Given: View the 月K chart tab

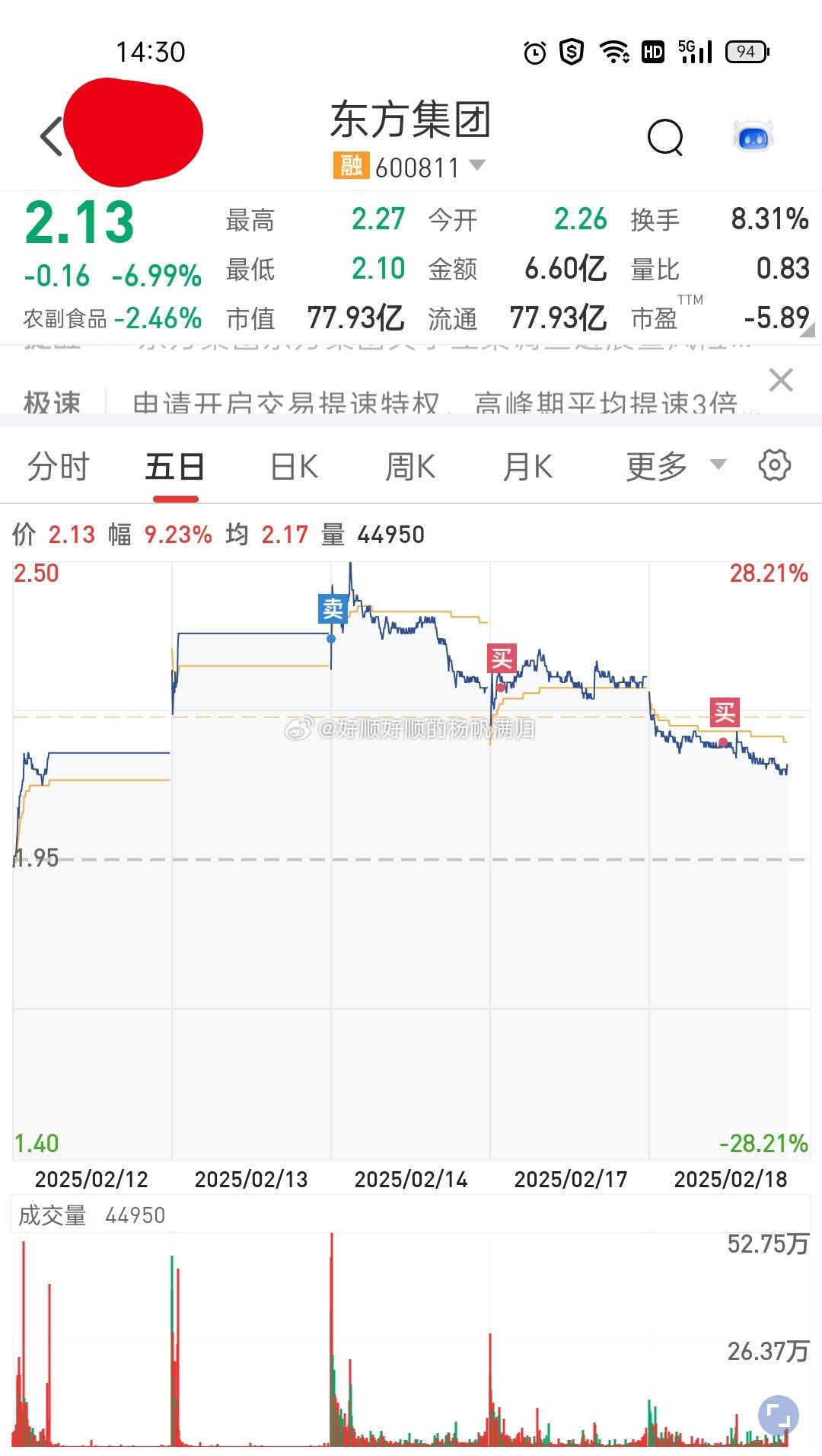Looking at the screenshot, I should click(527, 467).
